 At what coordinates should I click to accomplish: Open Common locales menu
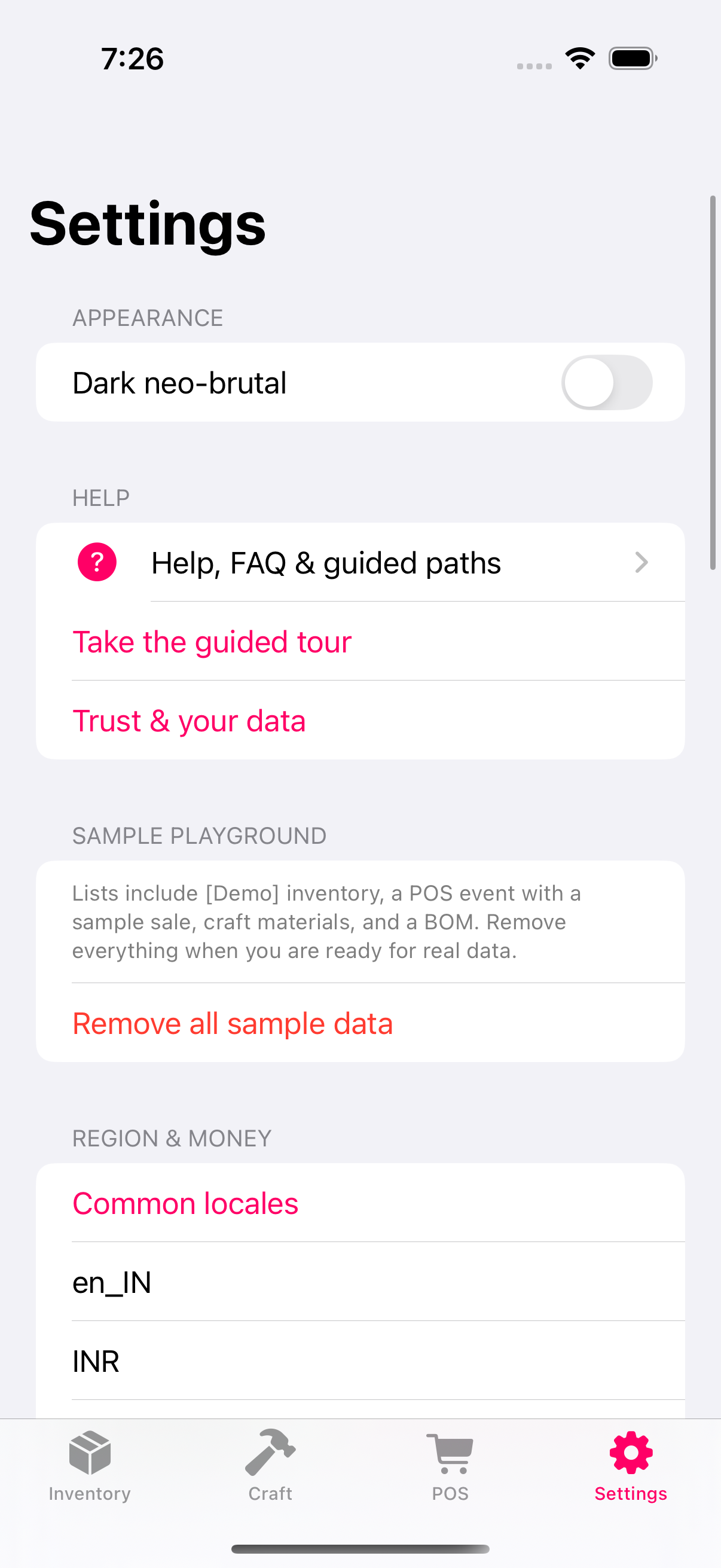pyautogui.click(x=185, y=1203)
